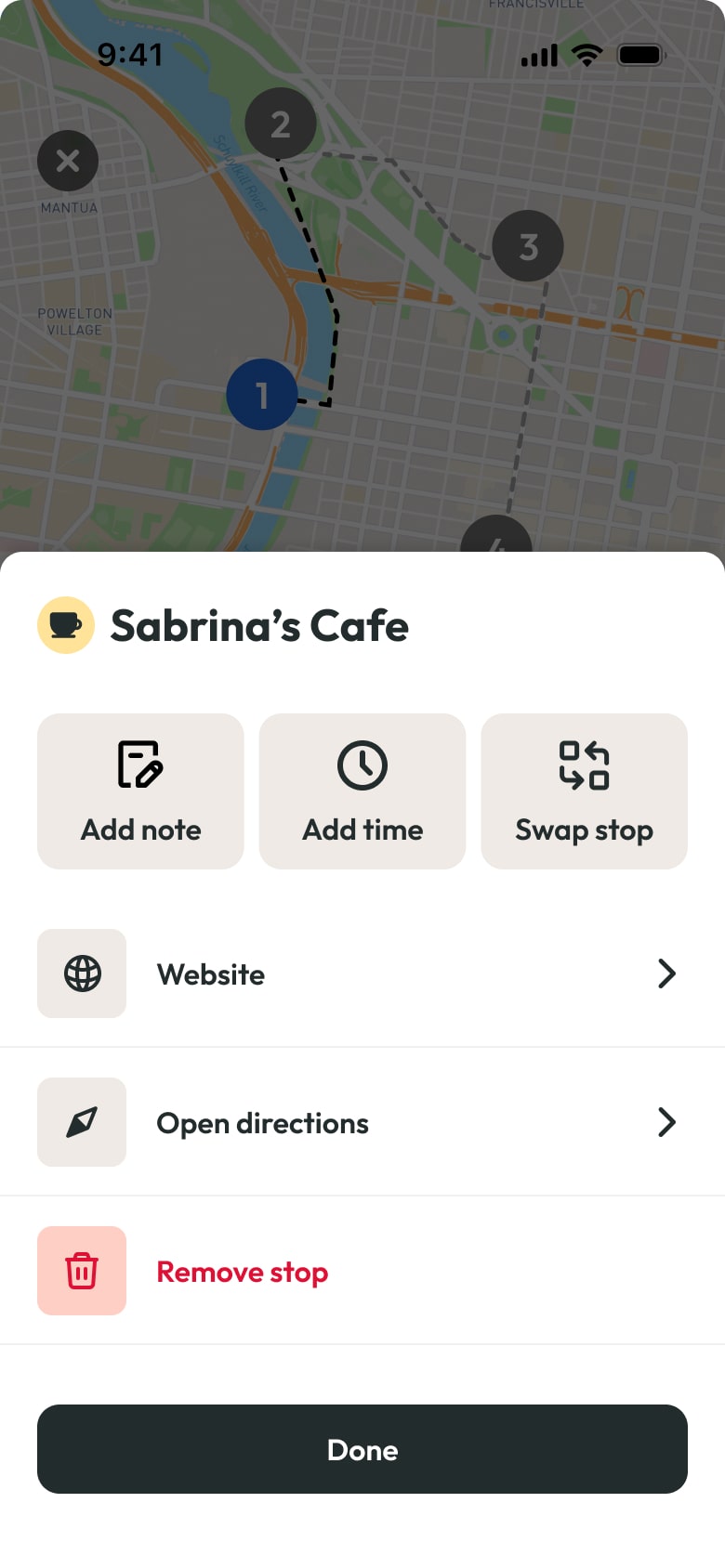Select stop 1 marker on the map
Image resolution: width=725 pixels, height=1568 pixels.
click(x=262, y=395)
